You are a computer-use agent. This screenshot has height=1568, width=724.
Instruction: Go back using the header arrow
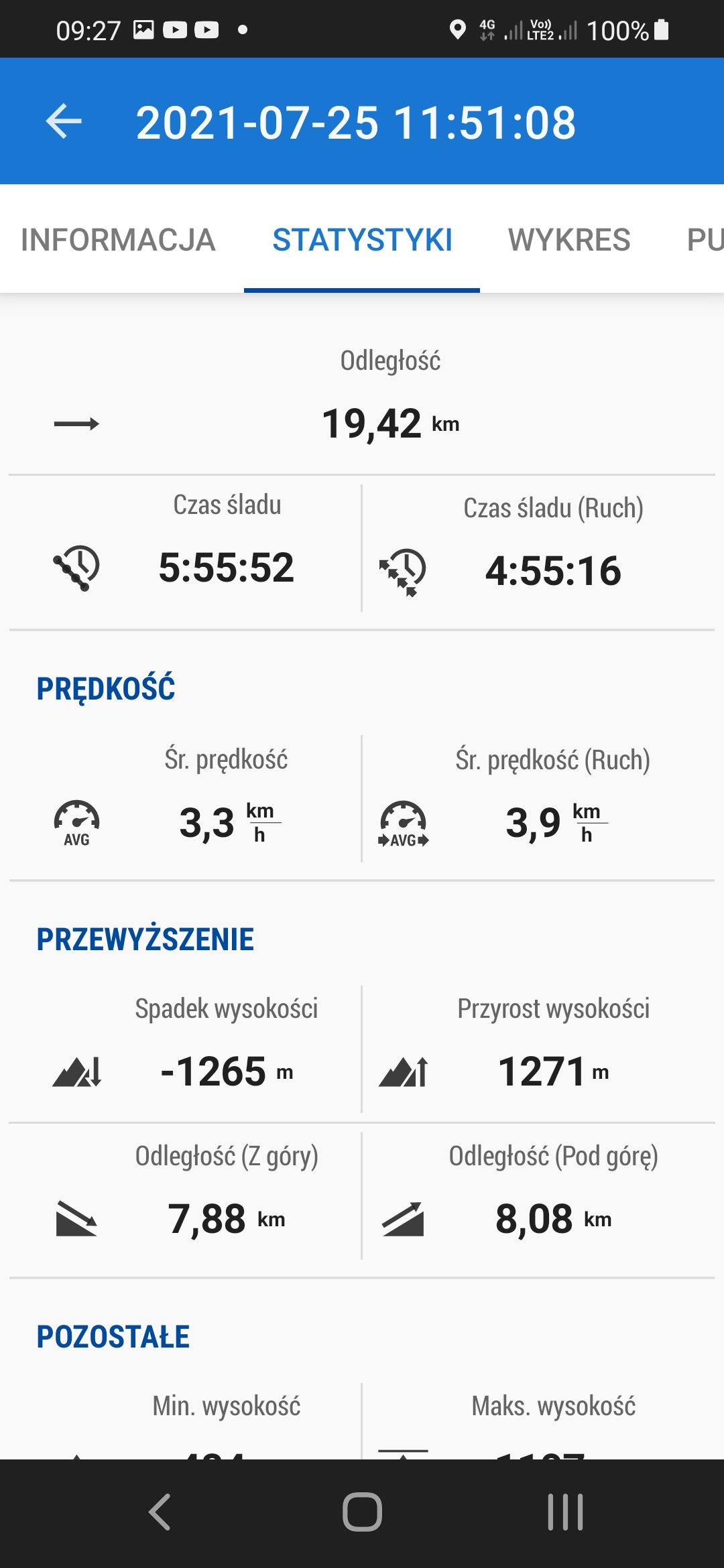(64, 121)
